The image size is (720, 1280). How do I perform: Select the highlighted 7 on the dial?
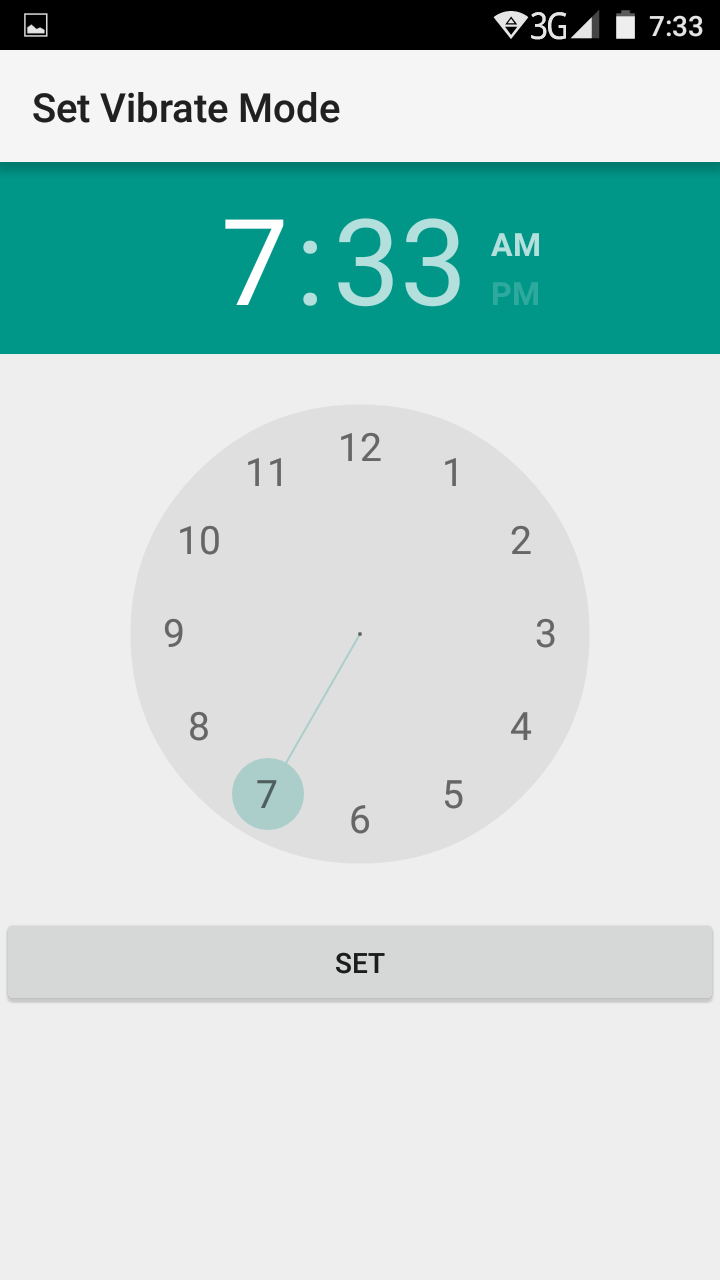pos(268,793)
